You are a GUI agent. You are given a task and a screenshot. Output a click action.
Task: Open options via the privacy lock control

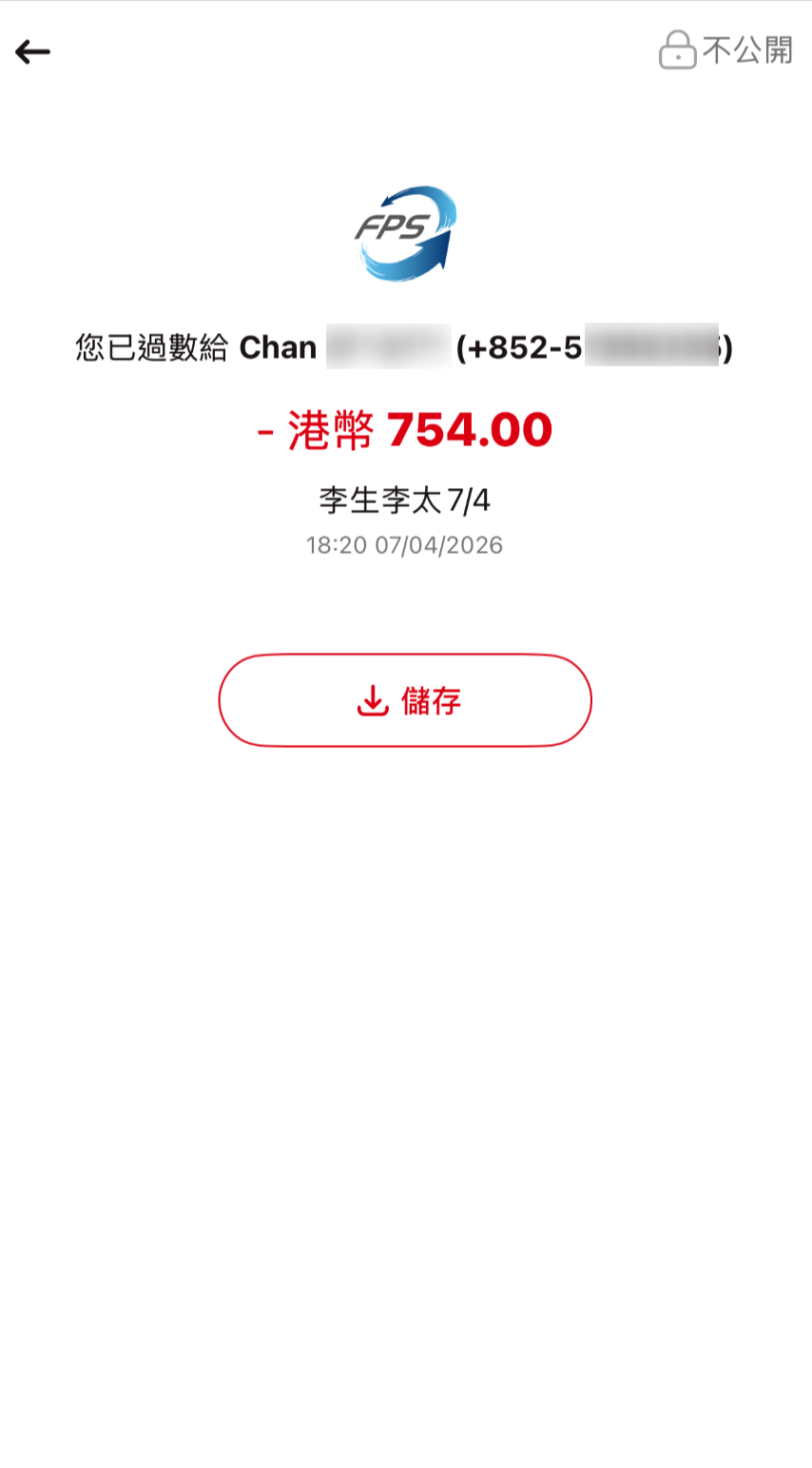point(676,50)
